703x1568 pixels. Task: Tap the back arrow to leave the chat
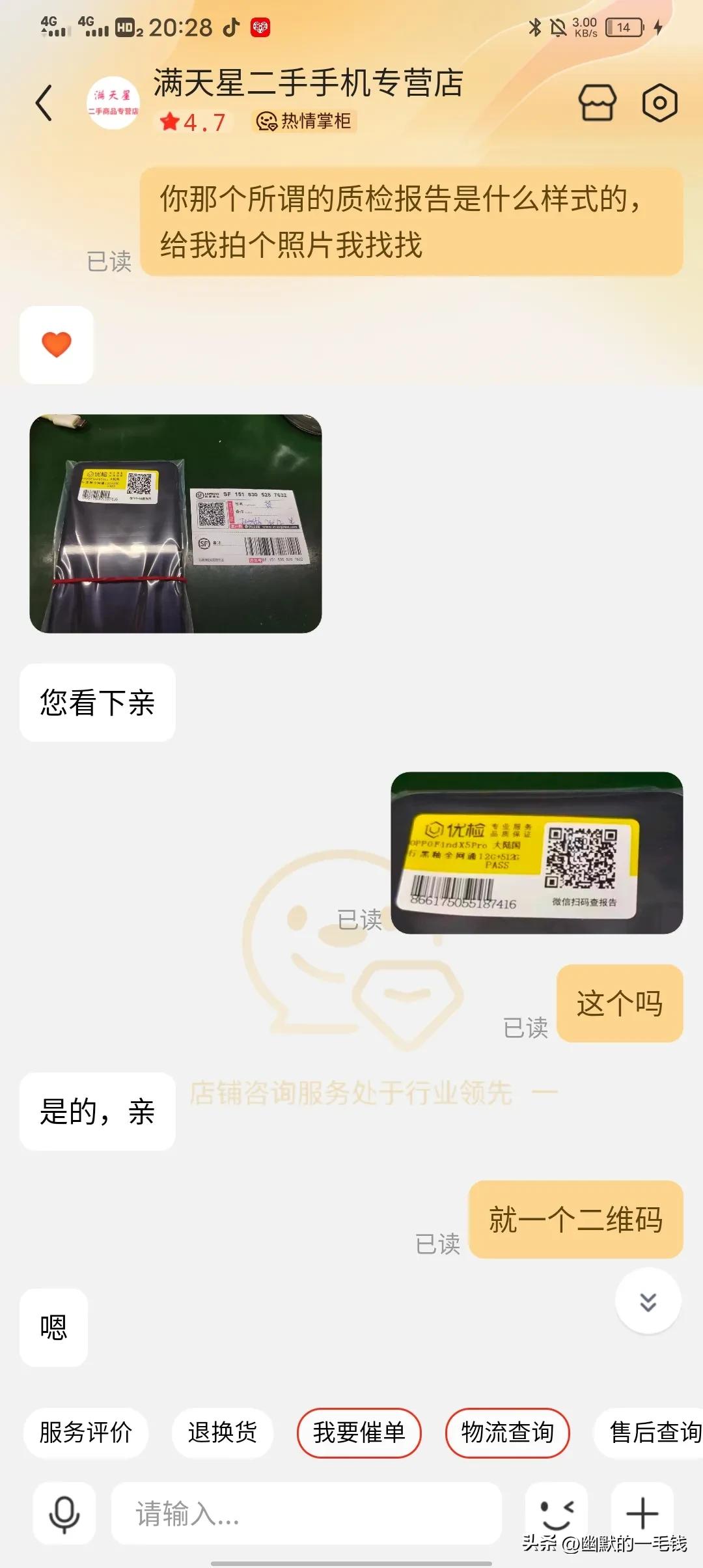pyautogui.click(x=44, y=104)
